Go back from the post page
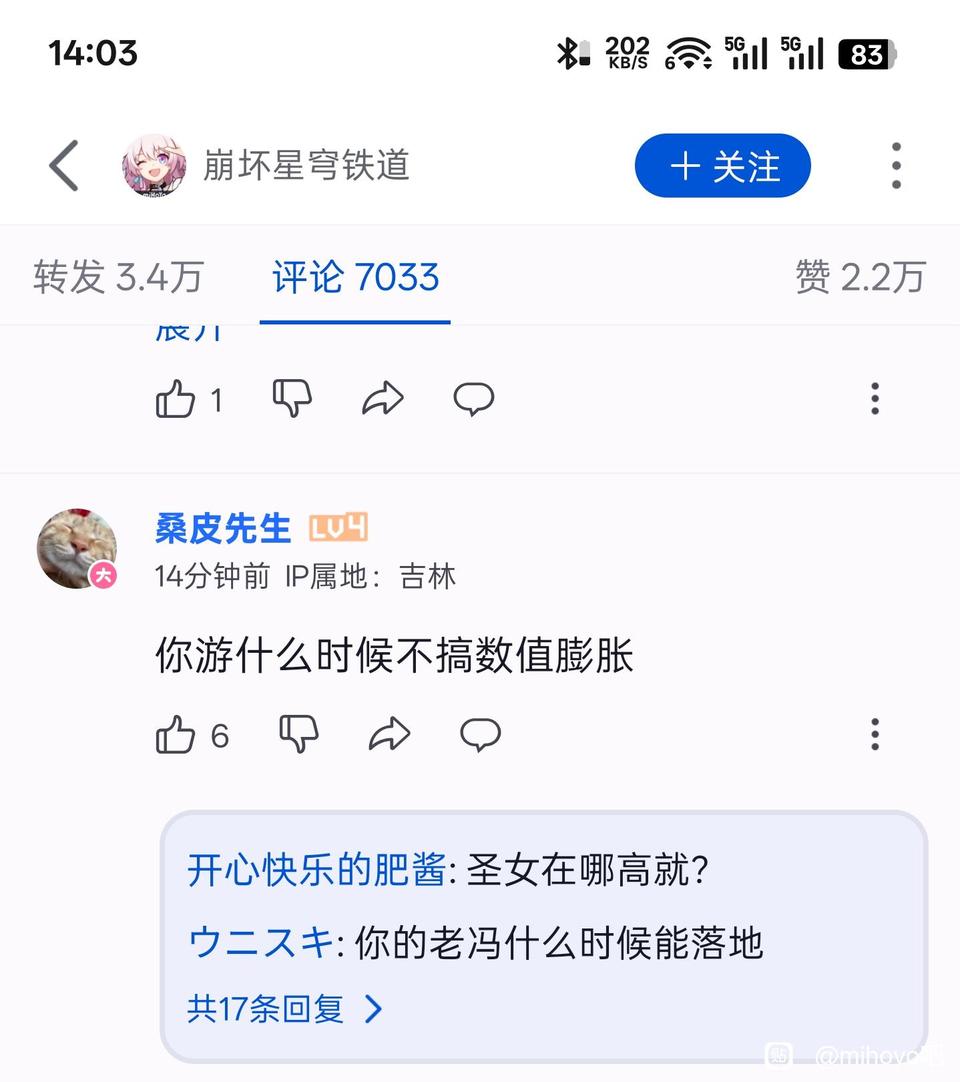 pos(64,166)
